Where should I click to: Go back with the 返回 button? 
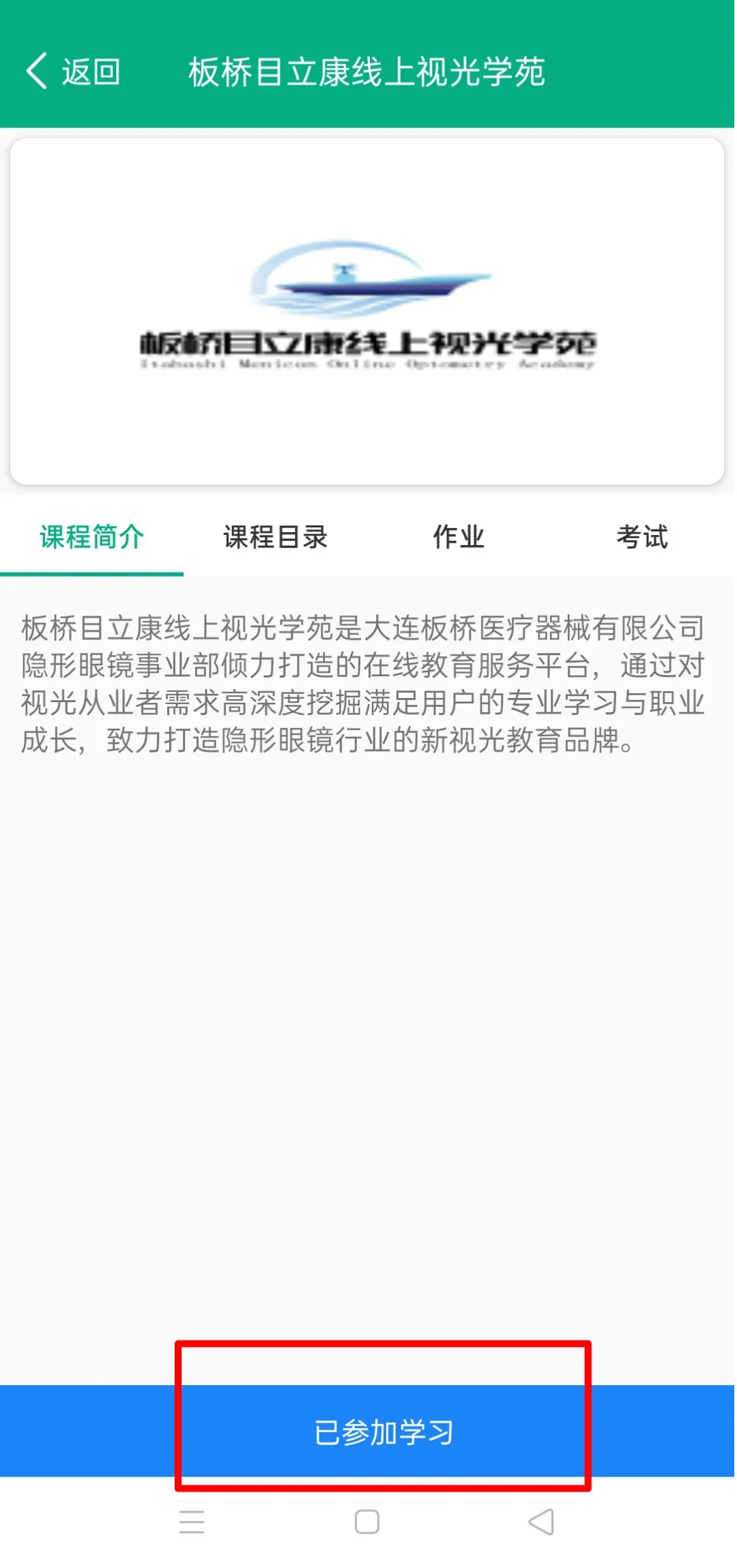(x=74, y=72)
